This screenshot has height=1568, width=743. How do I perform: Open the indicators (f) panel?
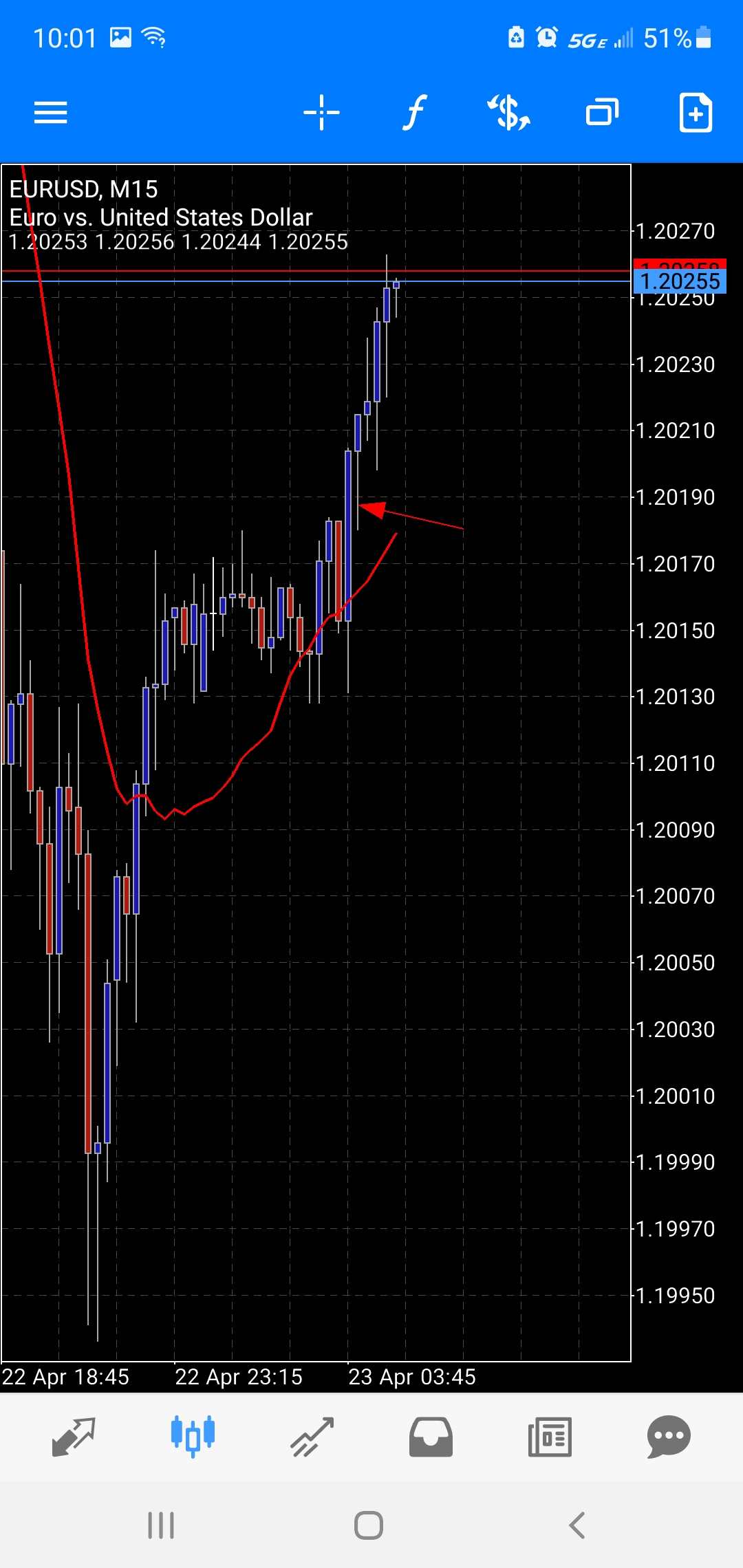click(413, 112)
